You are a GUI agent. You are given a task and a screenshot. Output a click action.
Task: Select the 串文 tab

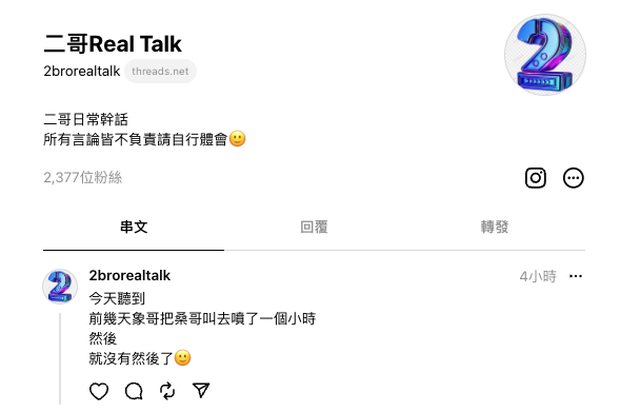(x=134, y=227)
